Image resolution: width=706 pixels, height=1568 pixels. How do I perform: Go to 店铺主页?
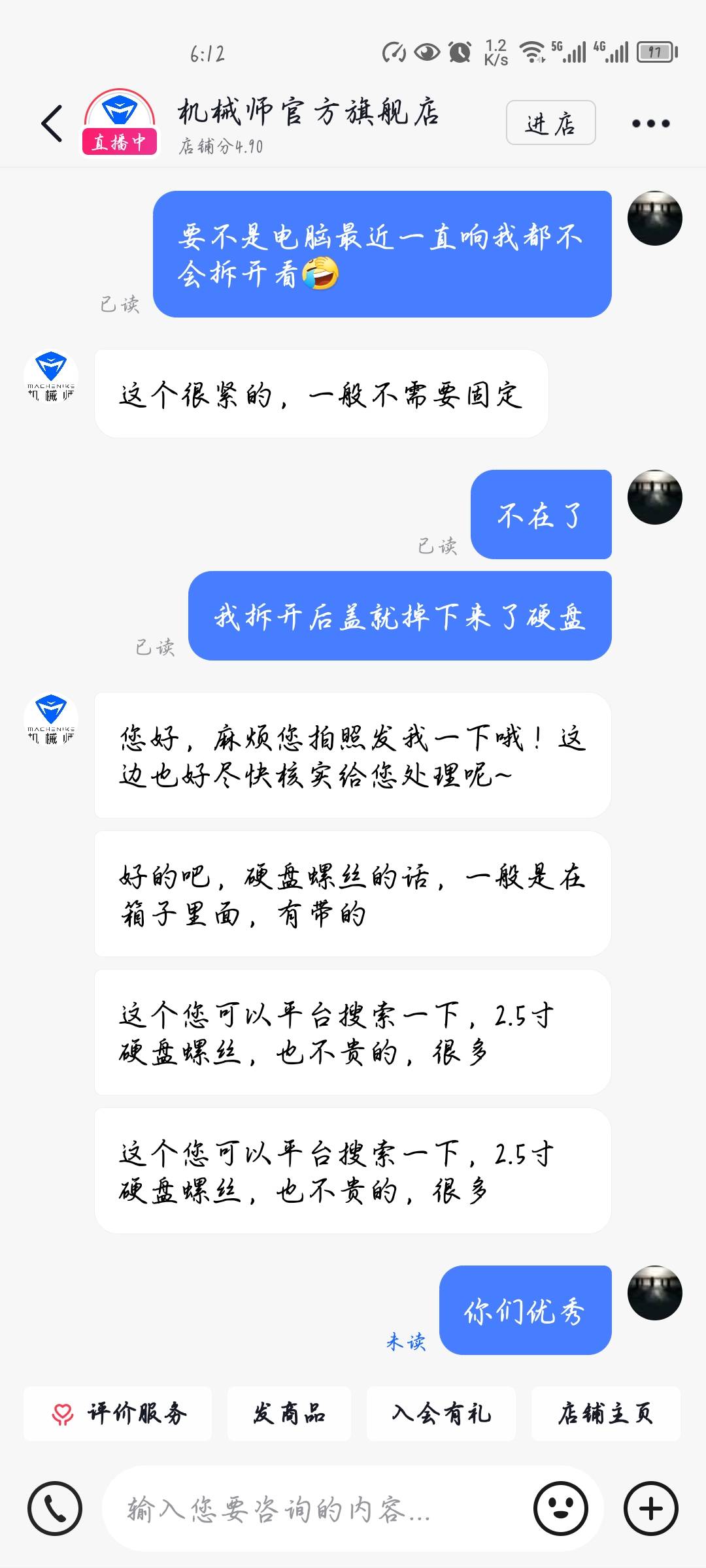click(606, 1414)
